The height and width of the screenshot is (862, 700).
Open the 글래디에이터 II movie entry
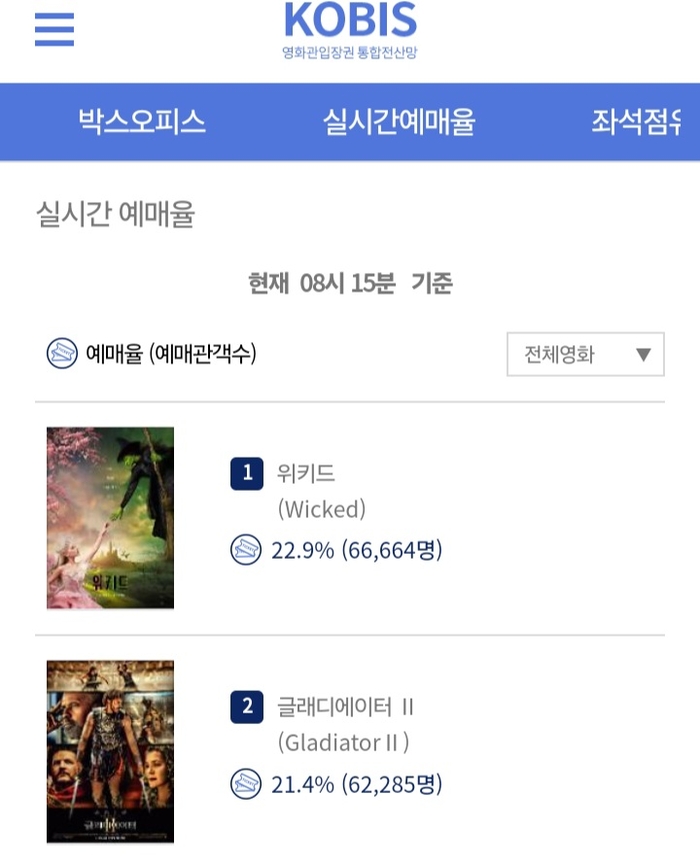345,707
